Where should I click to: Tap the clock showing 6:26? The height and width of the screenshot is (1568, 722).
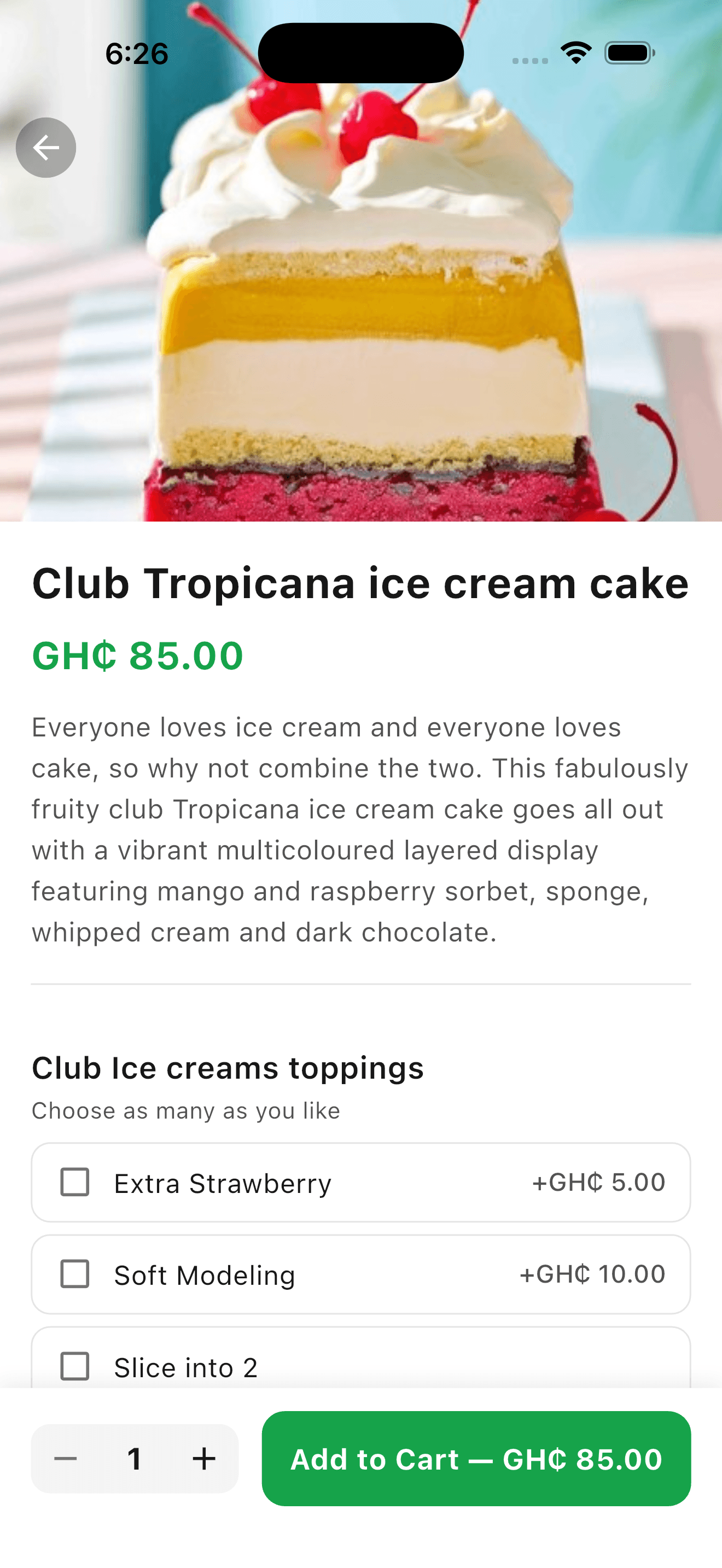135,55
